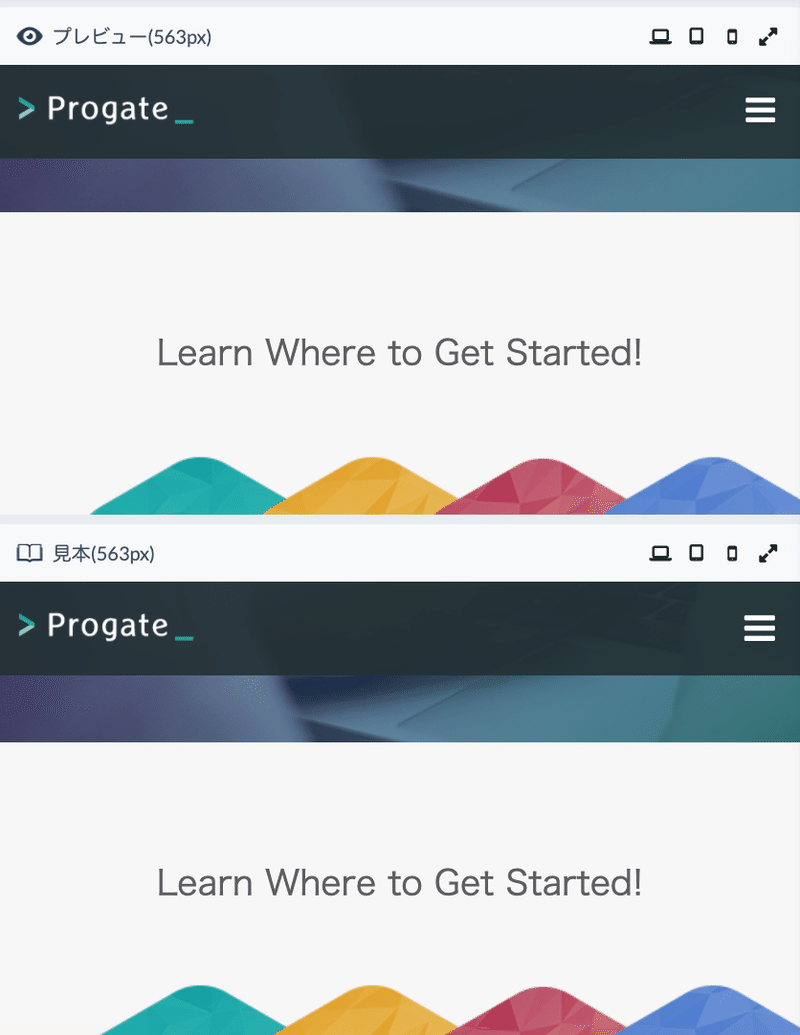
Task: Open the hamburger menu in the 見本 page
Action: coord(760,628)
